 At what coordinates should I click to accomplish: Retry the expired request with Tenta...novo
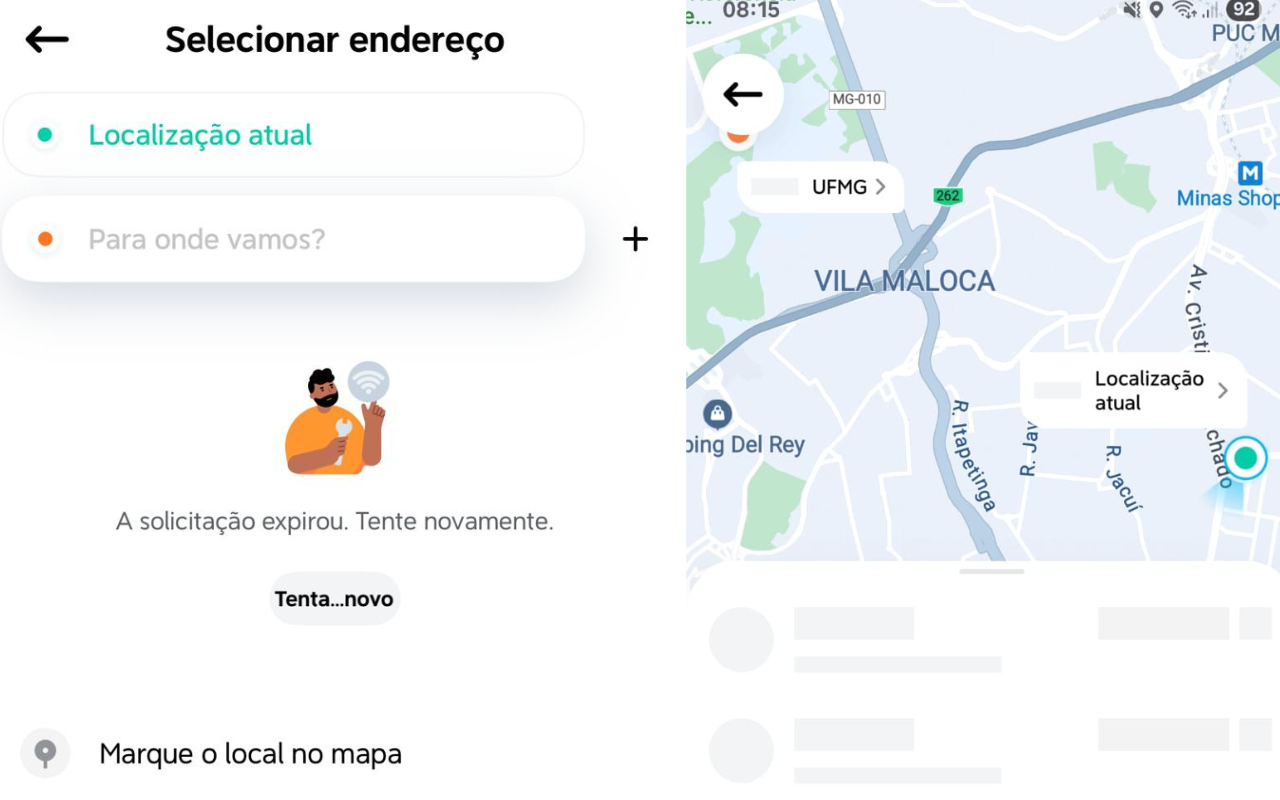click(334, 599)
